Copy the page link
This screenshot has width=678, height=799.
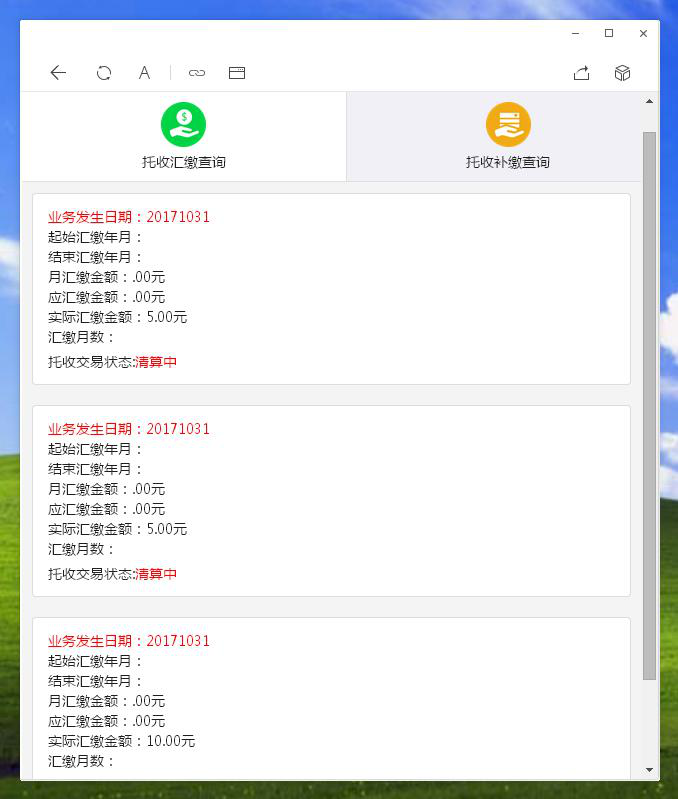(197, 73)
